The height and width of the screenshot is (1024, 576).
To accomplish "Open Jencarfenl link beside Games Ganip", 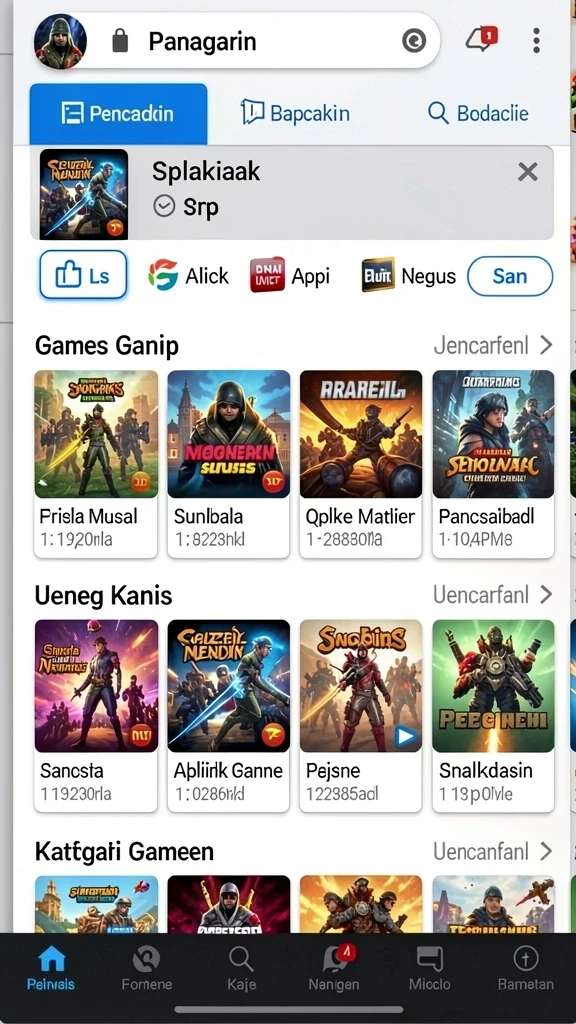I will (493, 345).
